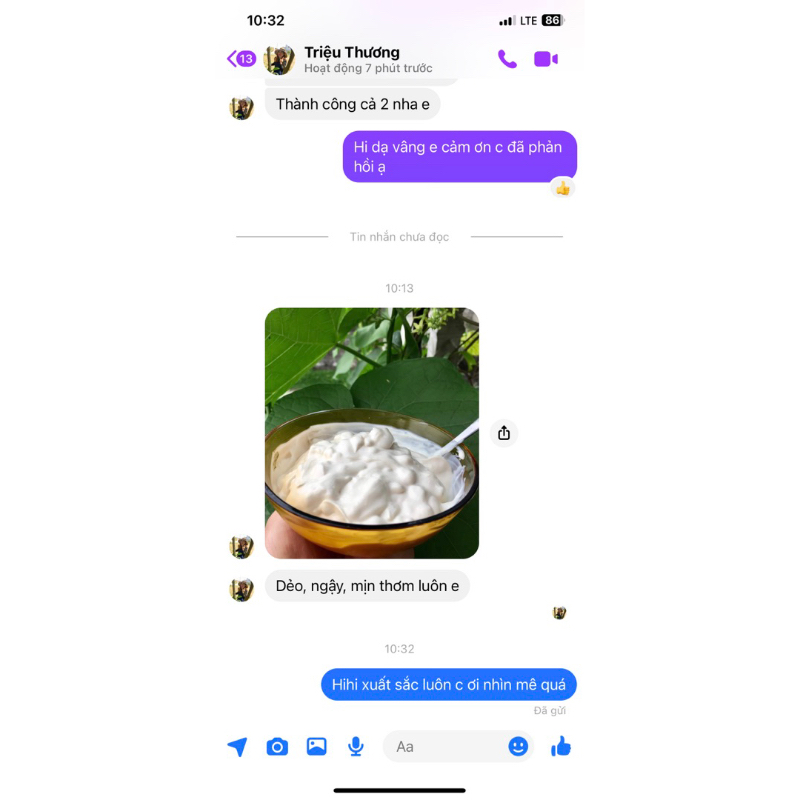Send a thumbs-up like

[x=561, y=746]
